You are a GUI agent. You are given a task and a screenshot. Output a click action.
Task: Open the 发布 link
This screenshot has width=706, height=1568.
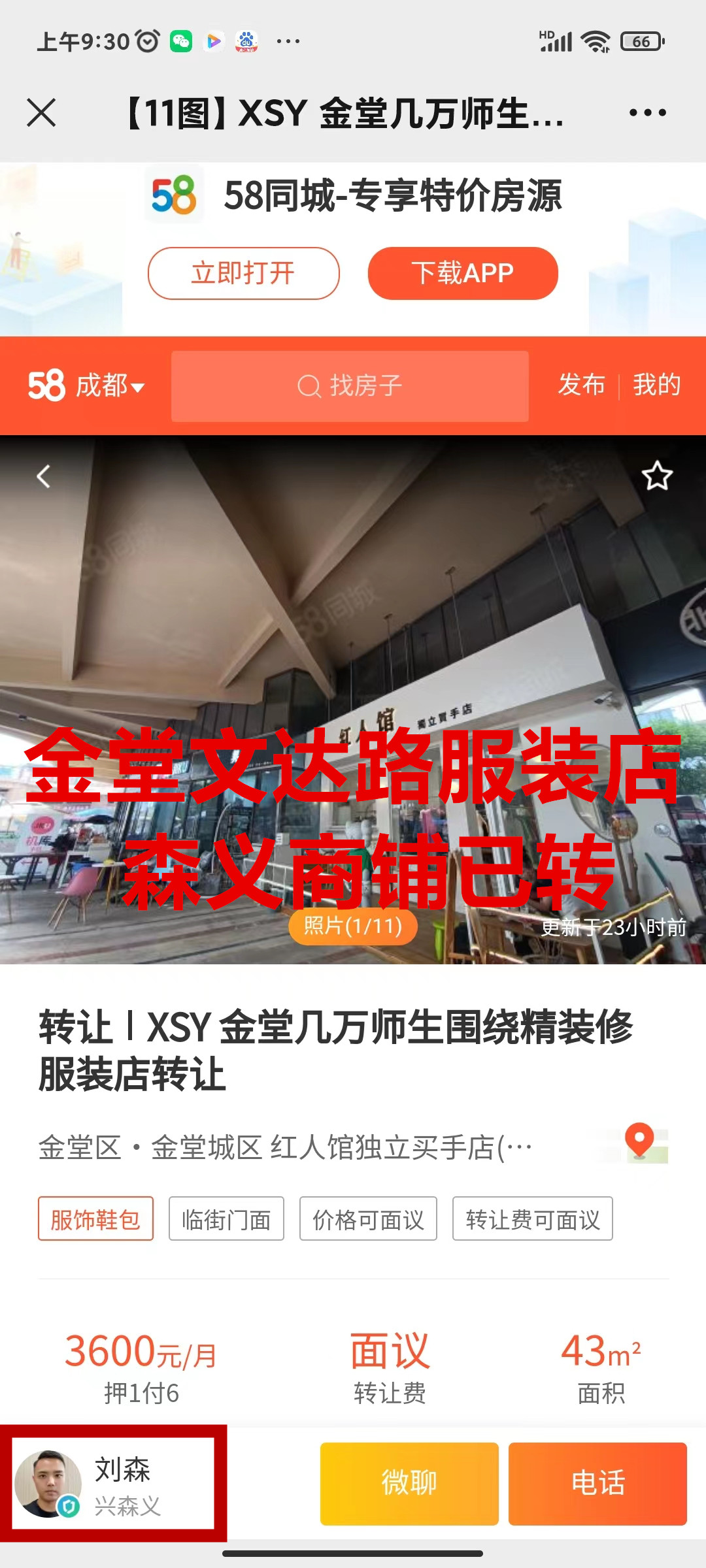pyautogui.click(x=581, y=385)
